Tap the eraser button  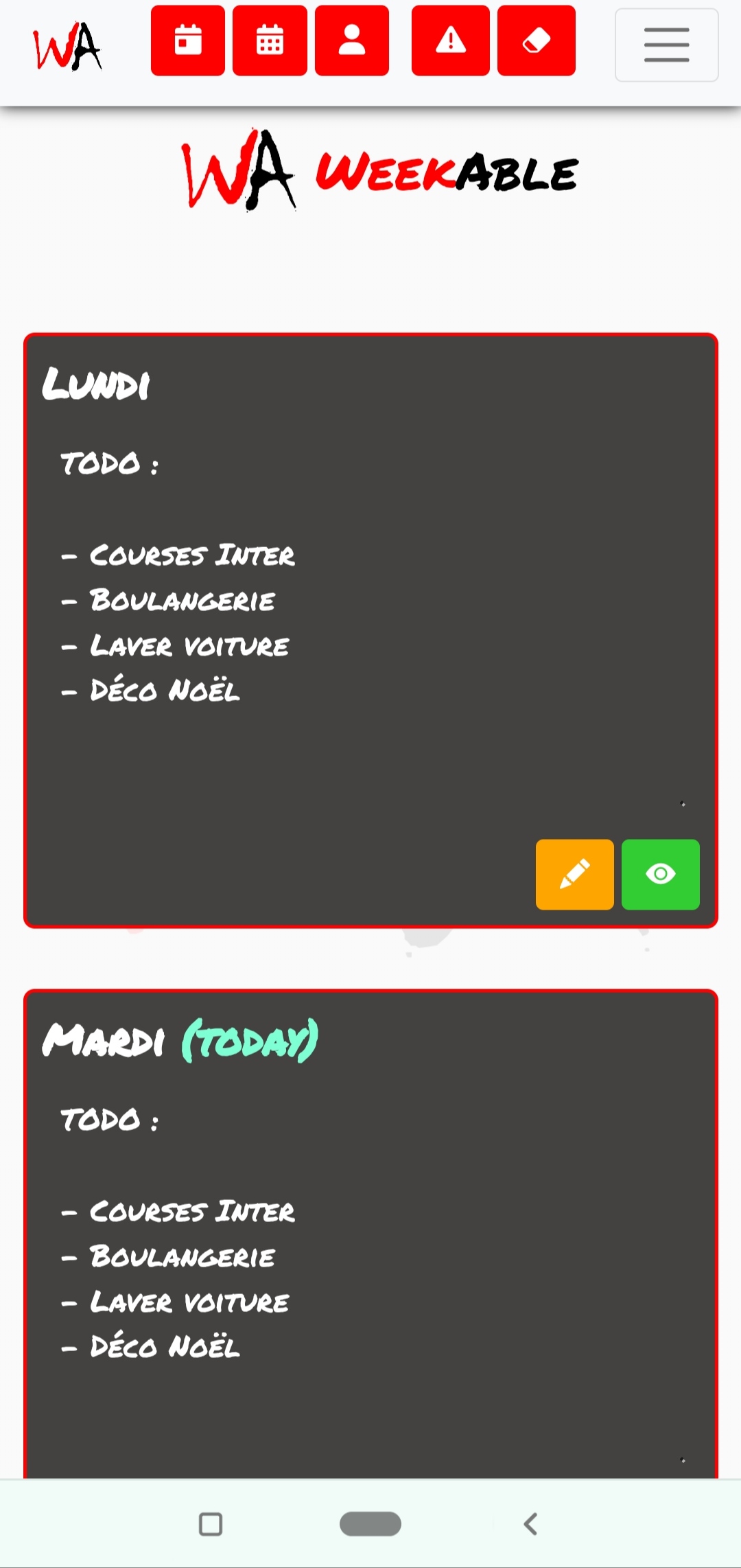click(x=537, y=41)
